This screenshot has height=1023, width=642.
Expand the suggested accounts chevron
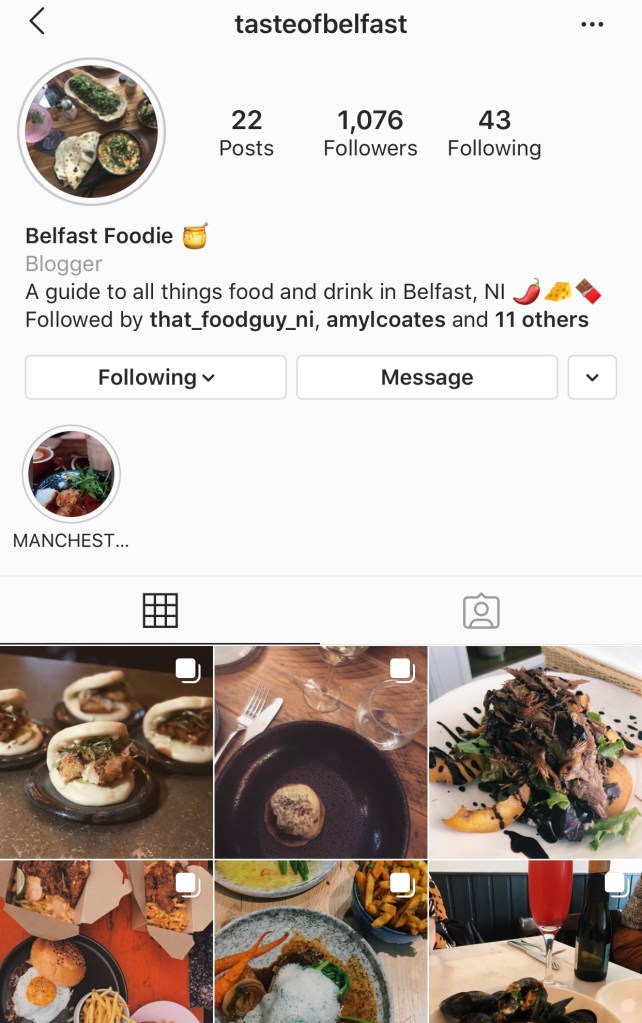point(592,377)
